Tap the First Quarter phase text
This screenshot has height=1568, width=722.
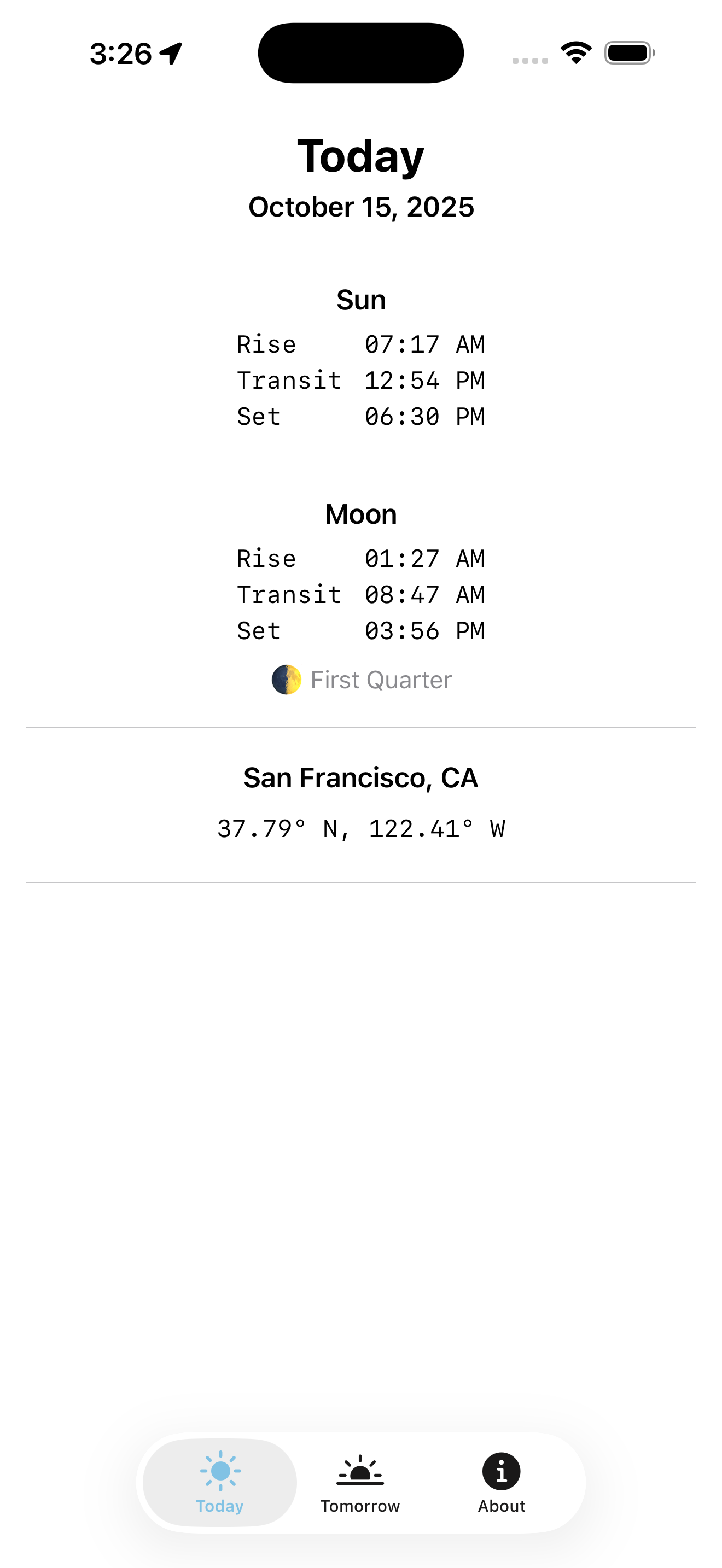(381, 680)
